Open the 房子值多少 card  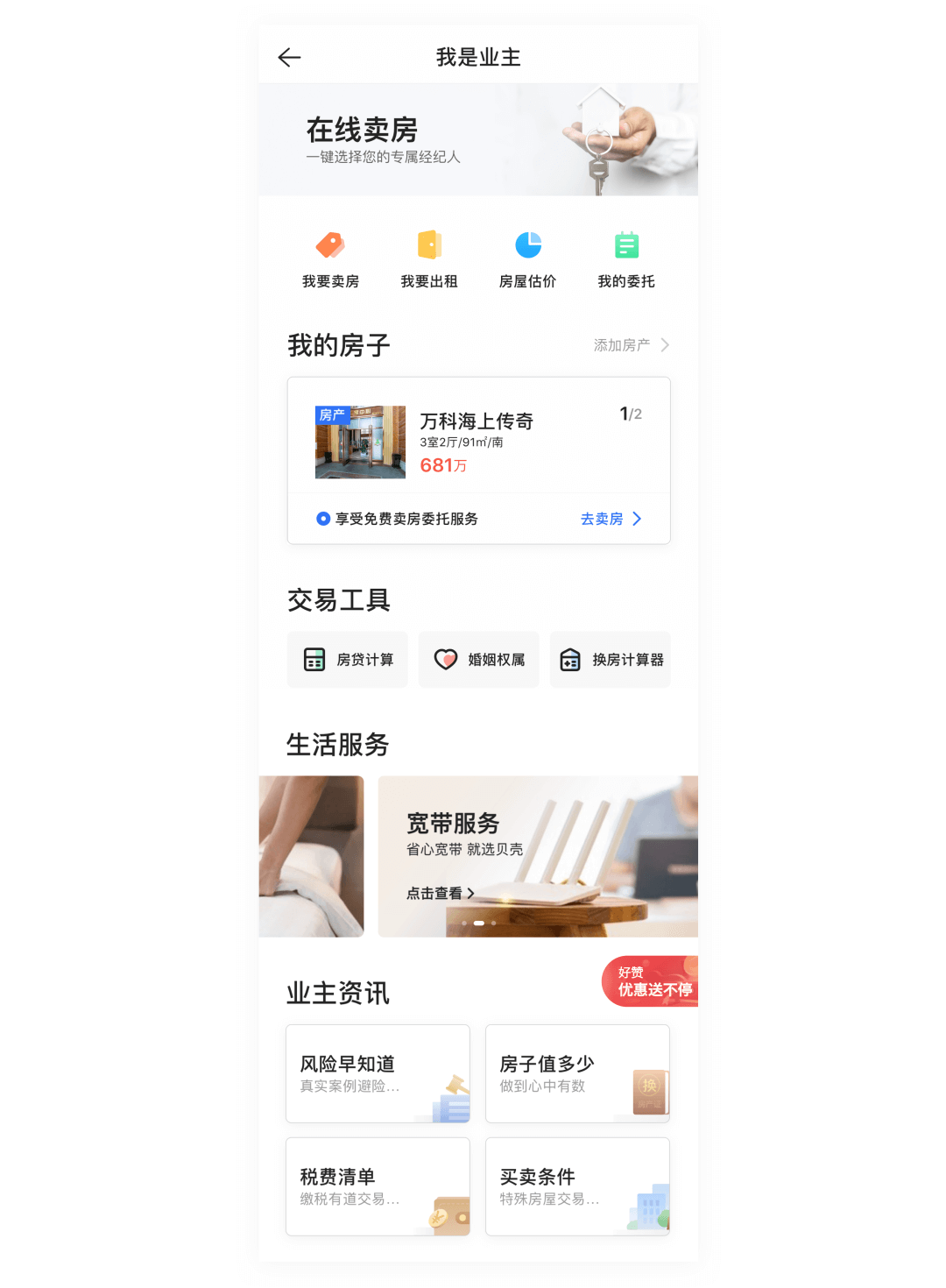[x=577, y=1073]
